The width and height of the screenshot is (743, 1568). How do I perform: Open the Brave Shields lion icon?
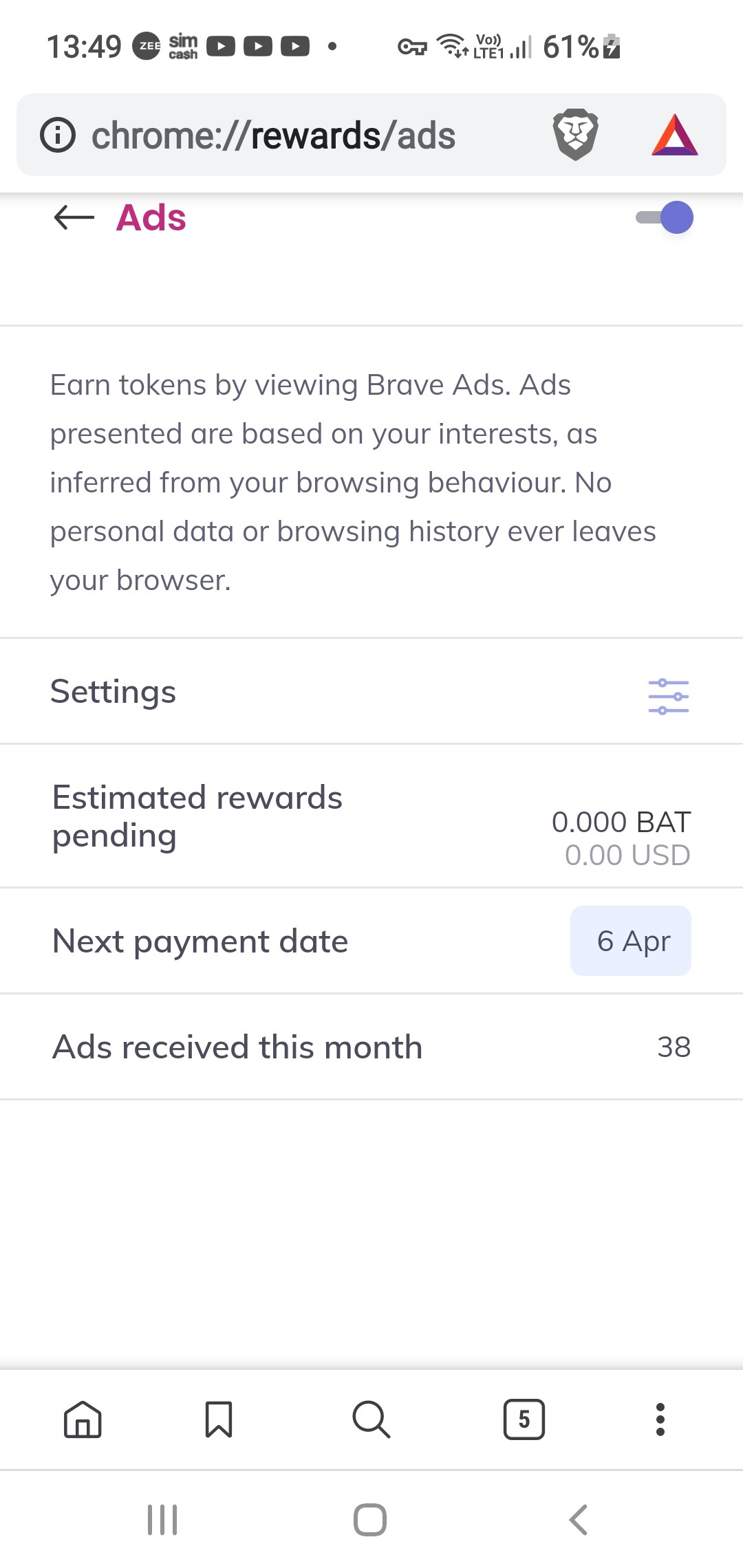coord(576,135)
